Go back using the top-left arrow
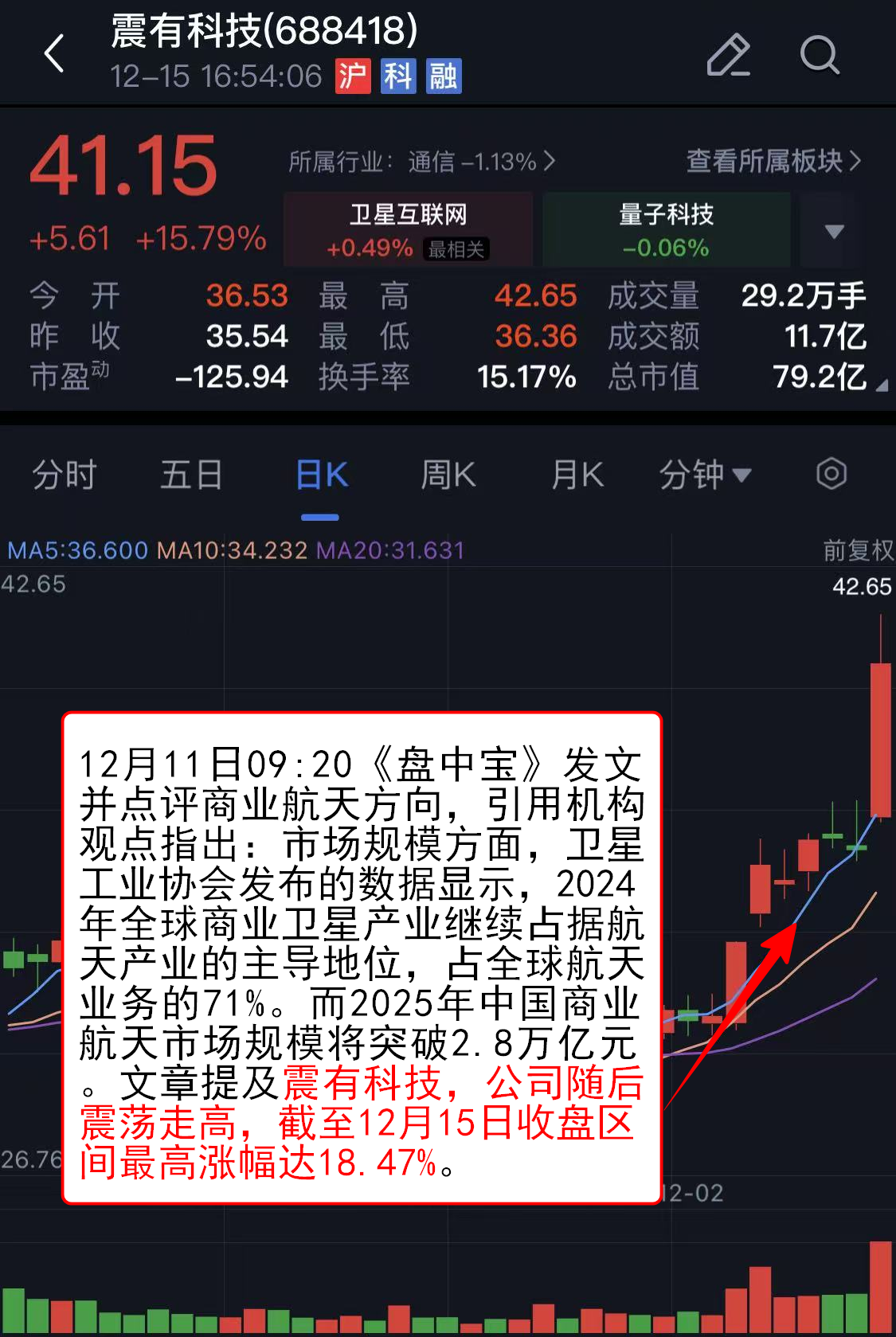The height and width of the screenshot is (1337, 896). click(54, 54)
